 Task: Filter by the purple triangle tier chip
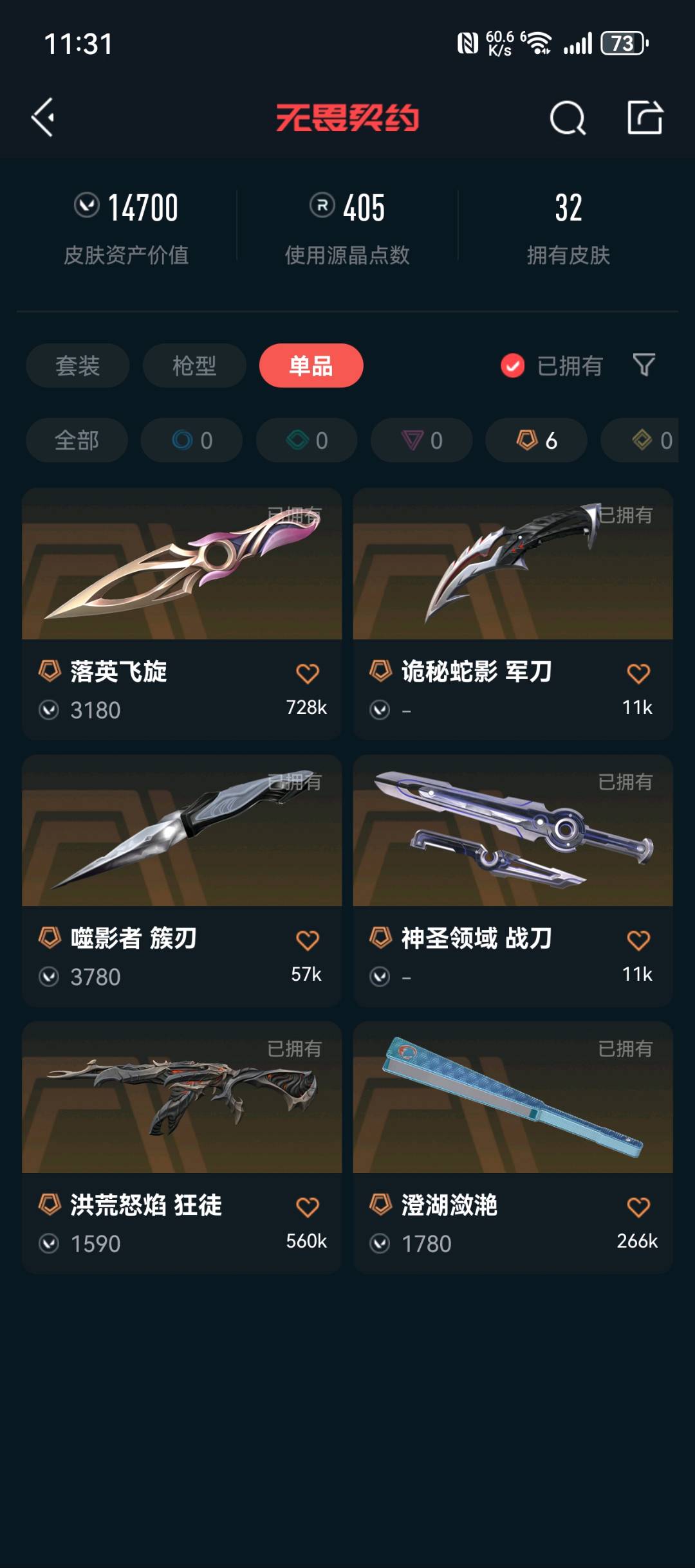[422, 441]
